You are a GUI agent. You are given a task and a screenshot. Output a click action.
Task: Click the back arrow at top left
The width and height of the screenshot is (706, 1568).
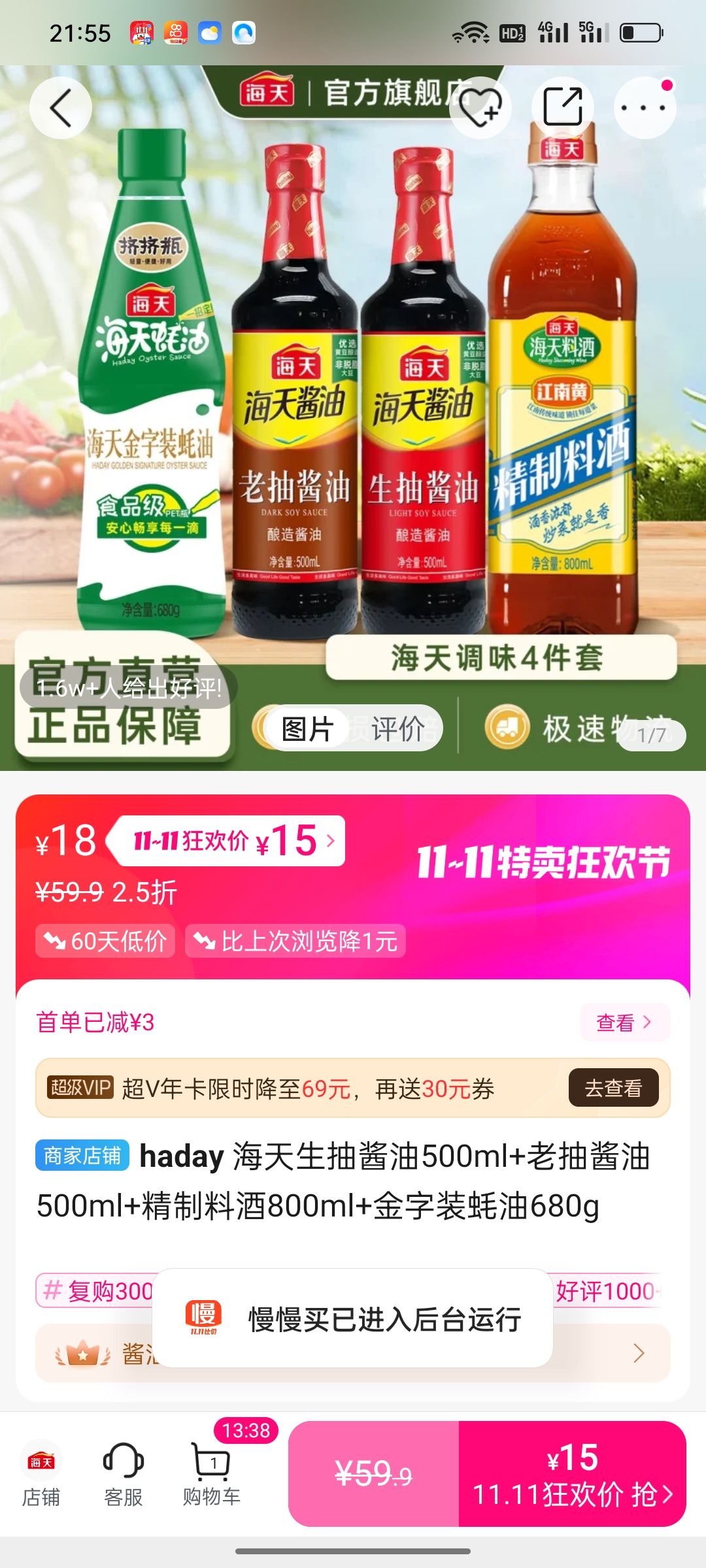[x=61, y=106]
